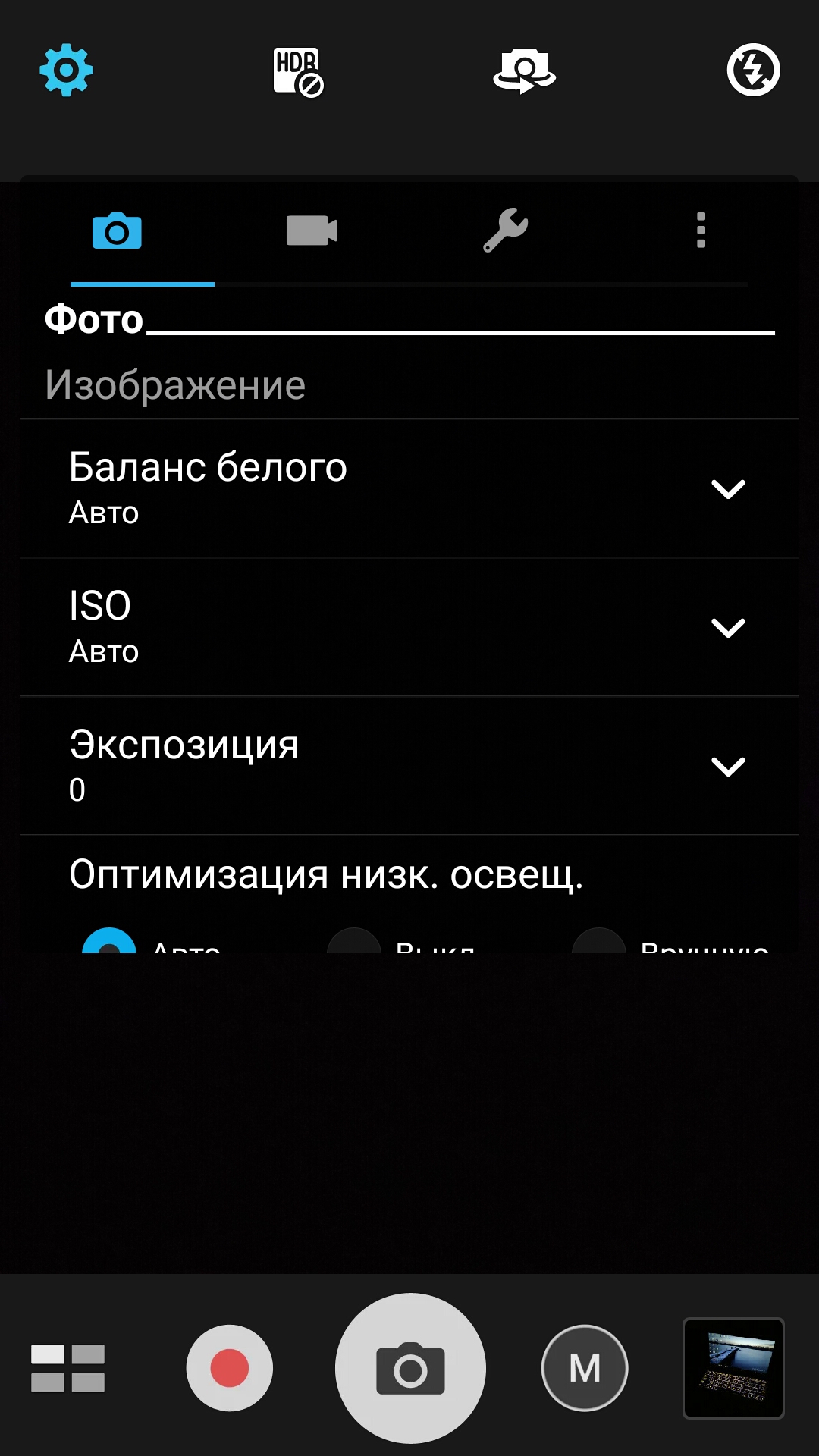This screenshot has width=819, height=1456.
Task: Switch to the video settings tab
Action: point(312,231)
